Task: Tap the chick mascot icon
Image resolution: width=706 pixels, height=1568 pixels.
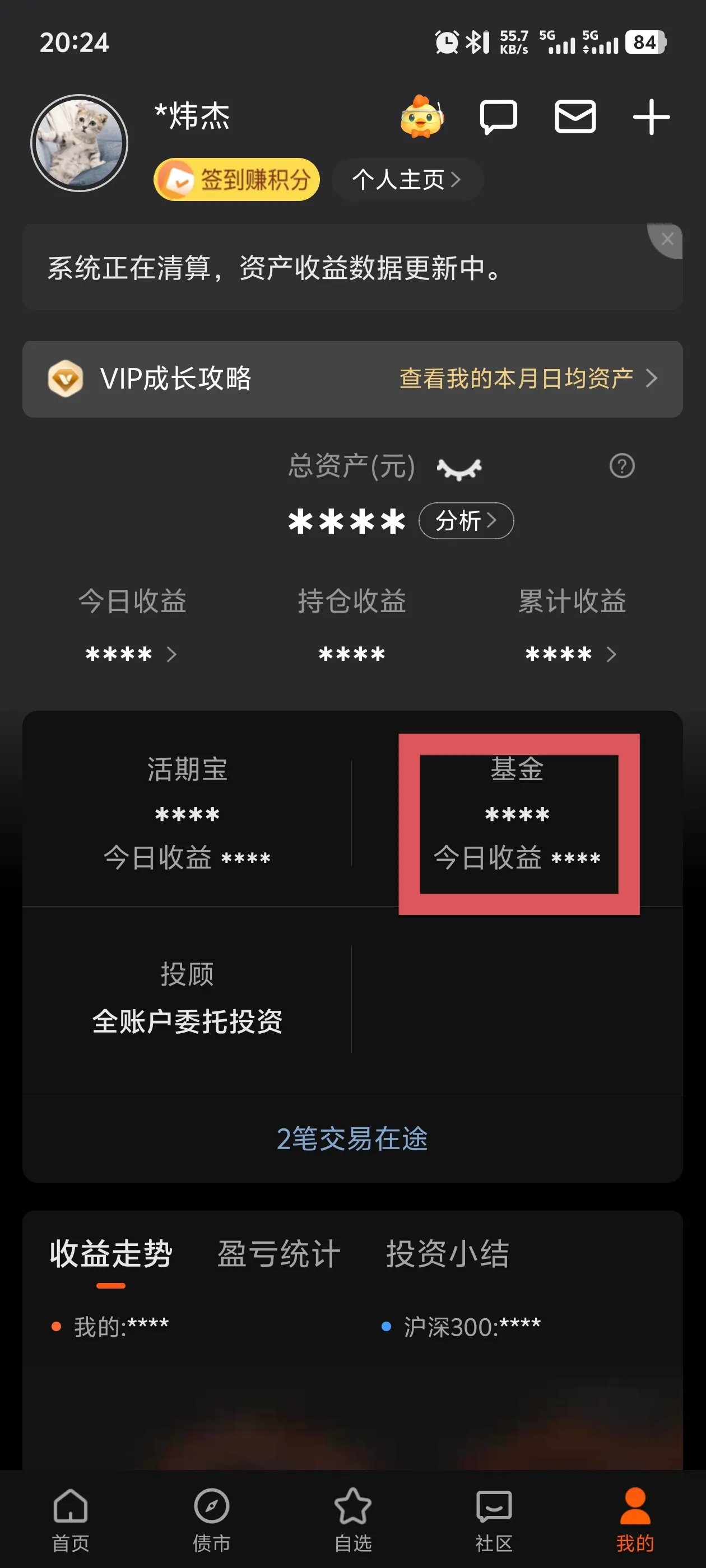Action: point(421,116)
